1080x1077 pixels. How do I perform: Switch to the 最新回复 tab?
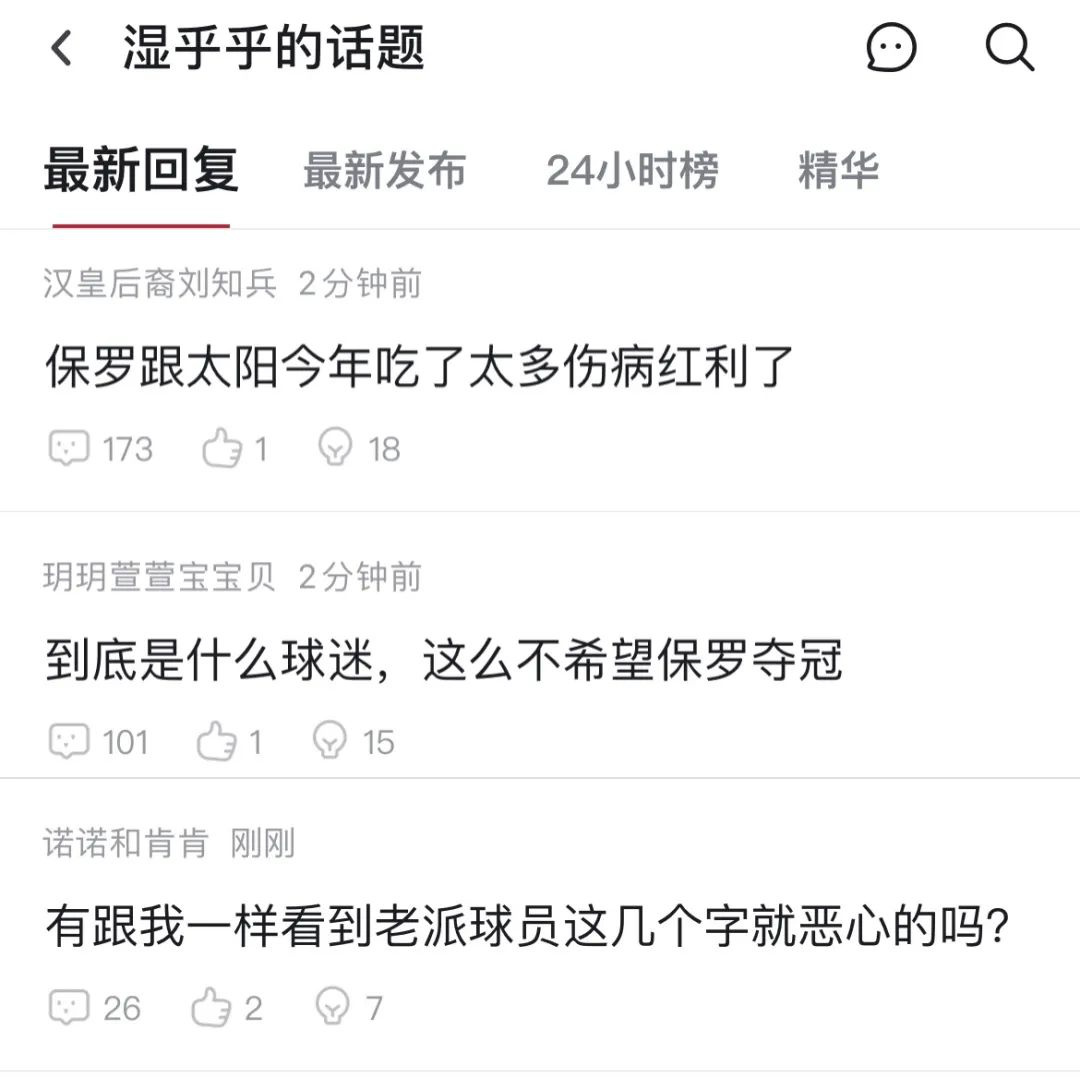tap(141, 170)
